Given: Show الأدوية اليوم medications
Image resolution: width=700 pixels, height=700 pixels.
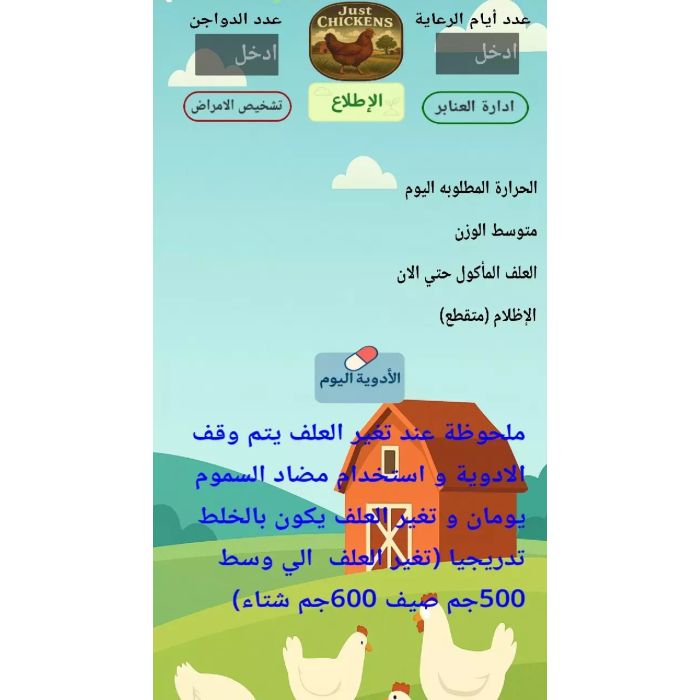Looking at the screenshot, I should (x=360, y=377).
